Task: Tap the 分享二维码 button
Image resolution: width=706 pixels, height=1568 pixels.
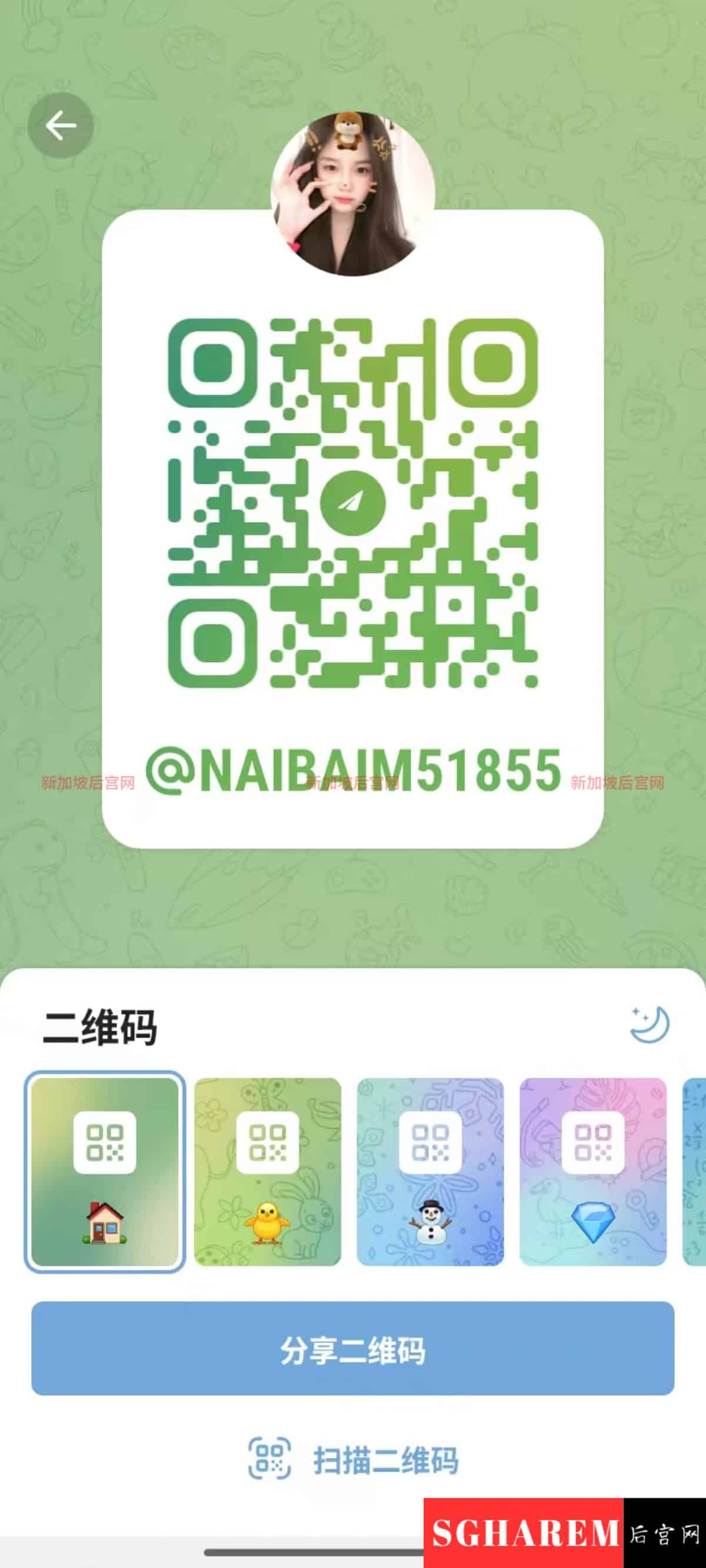Action: (352, 1349)
